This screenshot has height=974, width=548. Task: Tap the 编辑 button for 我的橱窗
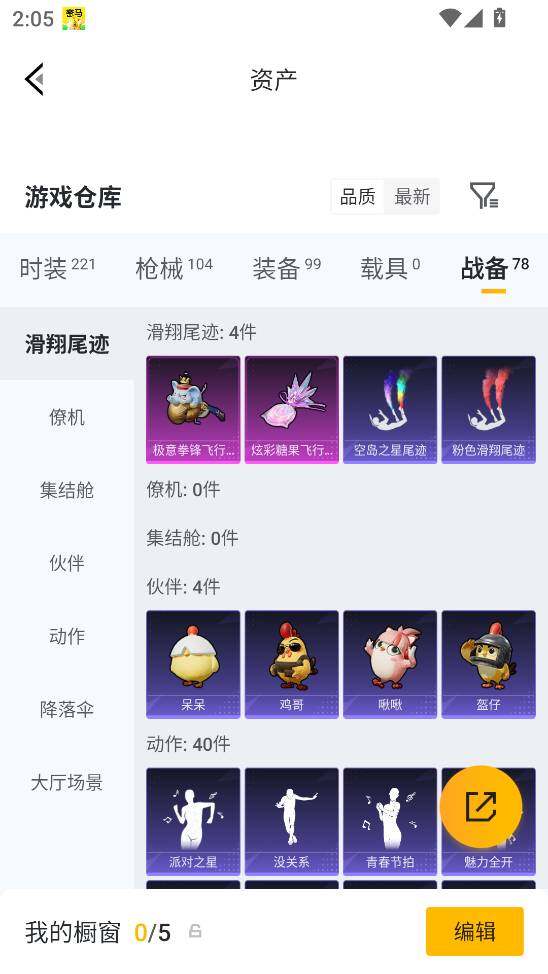pos(475,931)
